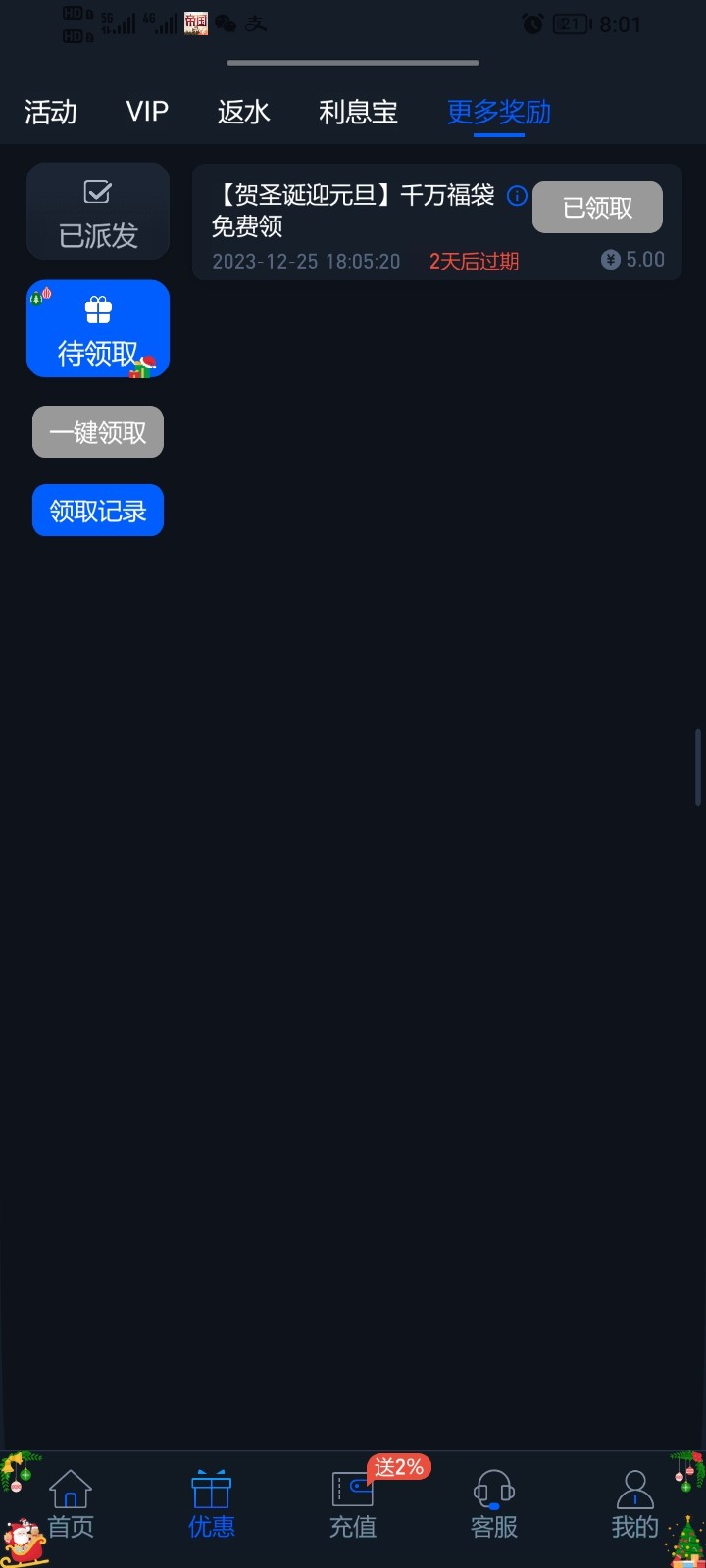Tap the checkmark icon on 已派发 panel
This screenshot has height=1568, width=706.
(x=97, y=192)
